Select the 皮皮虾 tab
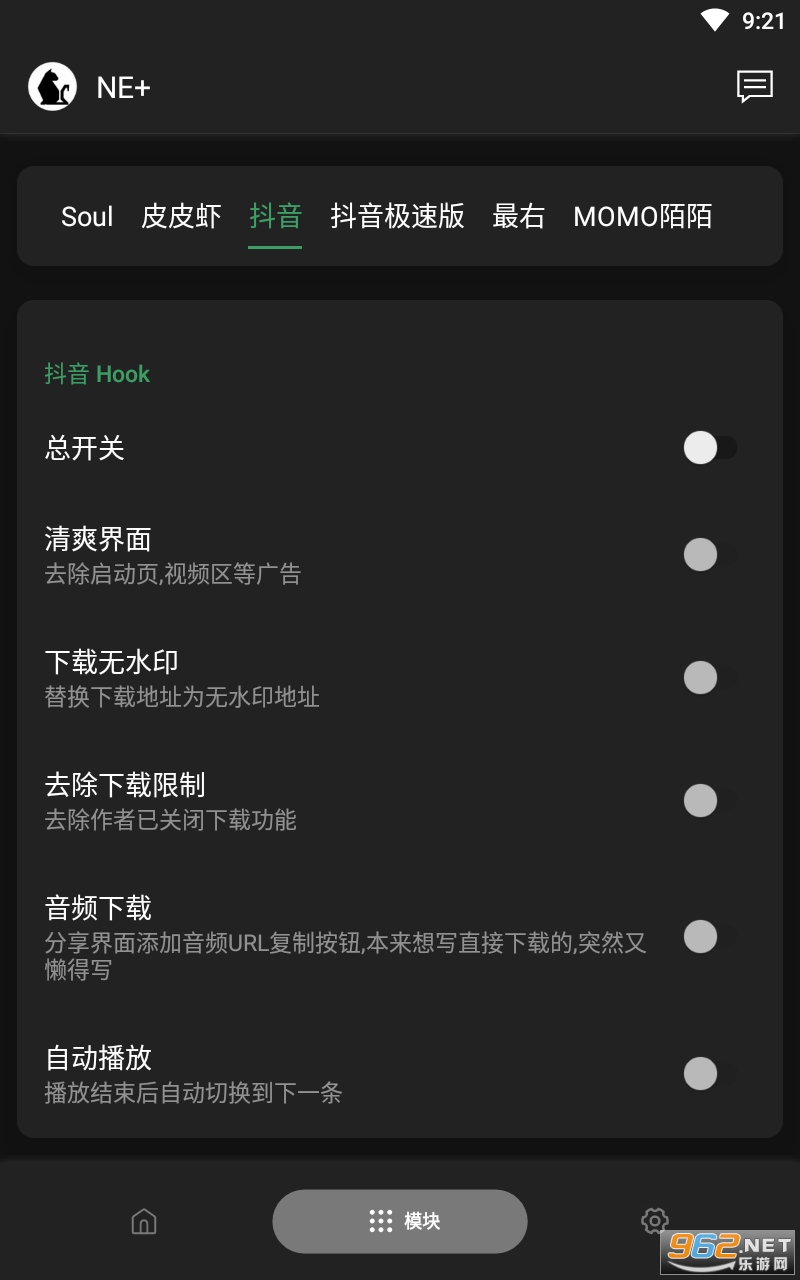The image size is (800, 1280). [181, 216]
